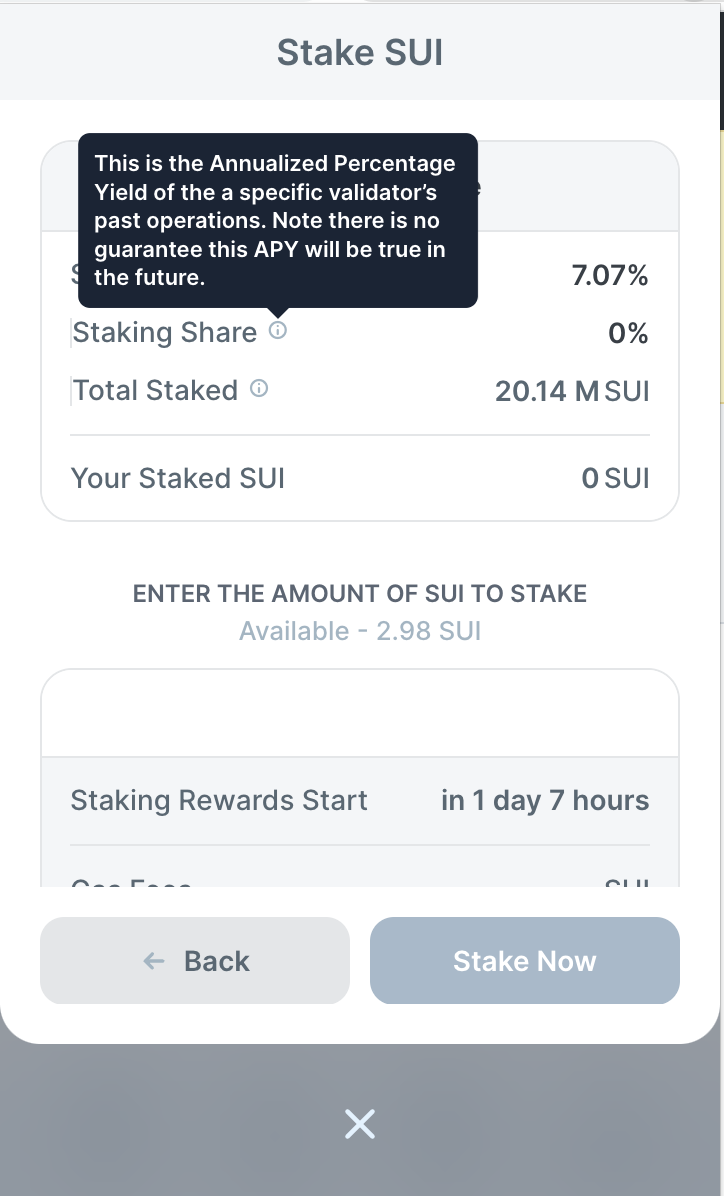Screen dimensions: 724x1196
Task: Tap the info icon beside Total Staked
Action: pyautogui.click(x=259, y=388)
